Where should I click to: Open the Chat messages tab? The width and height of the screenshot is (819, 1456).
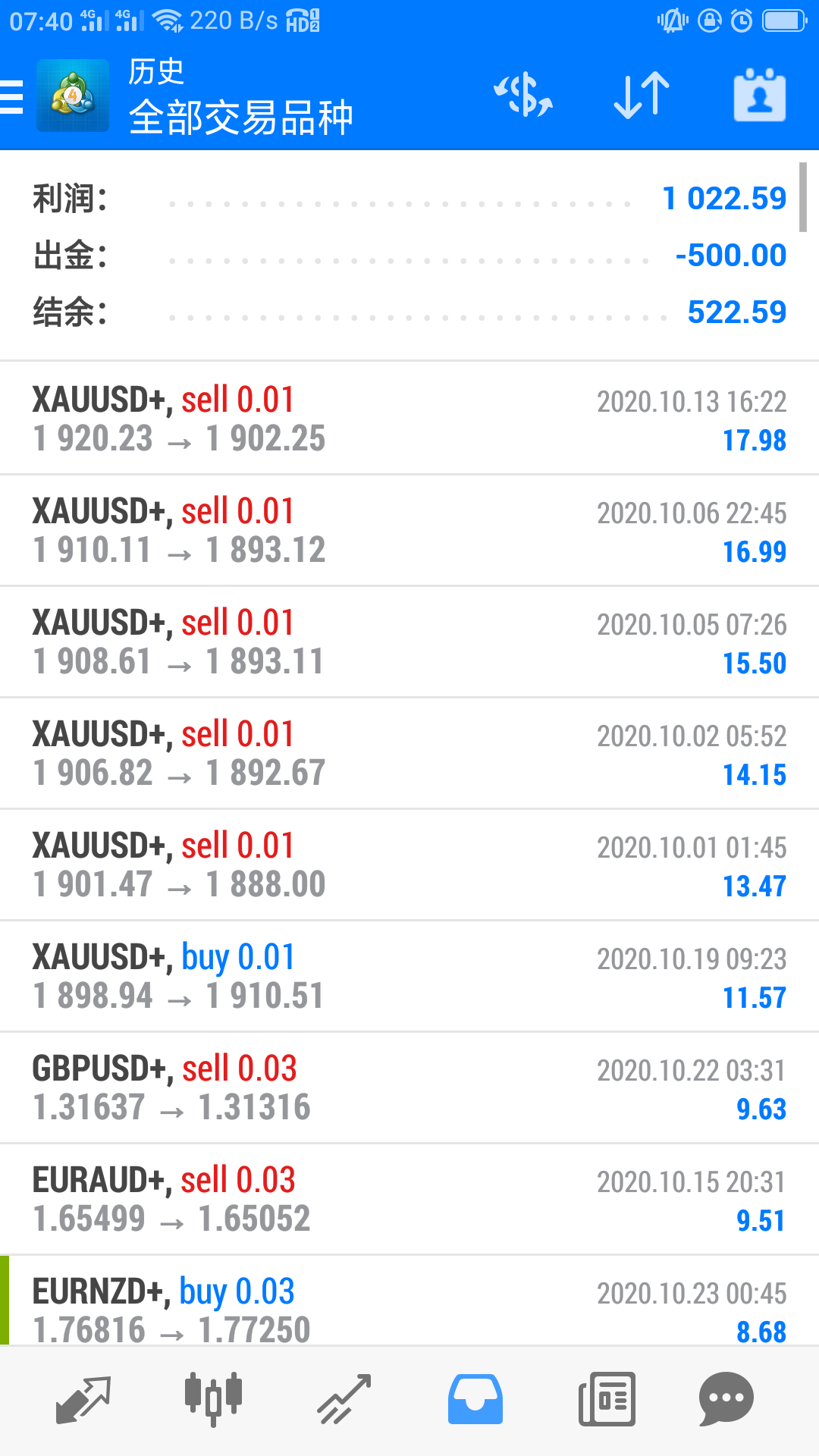click(x=726, y=1399)
